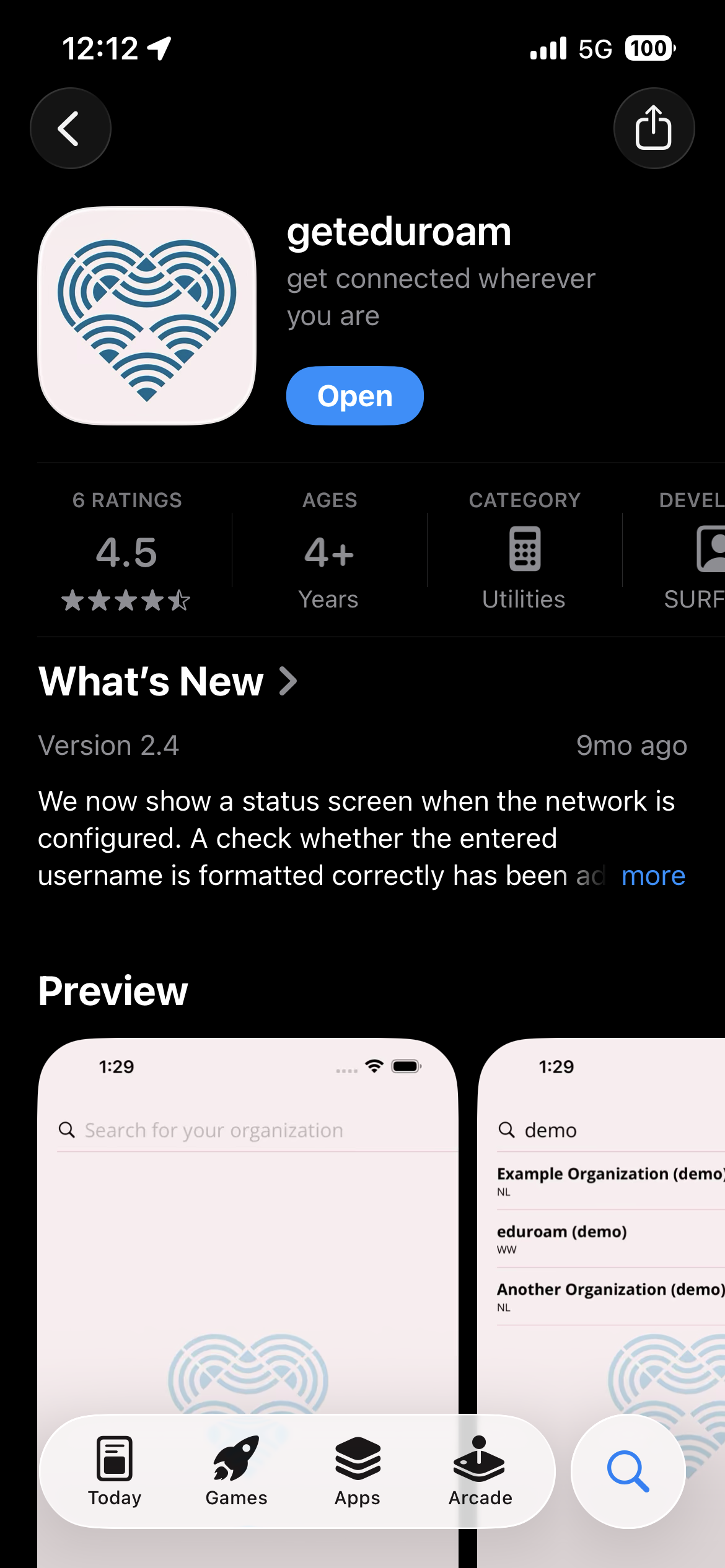The height and width of the screenshot is (1568, 725).
Task: Tap the 6 RATINGS label
Action: [126, 499]
